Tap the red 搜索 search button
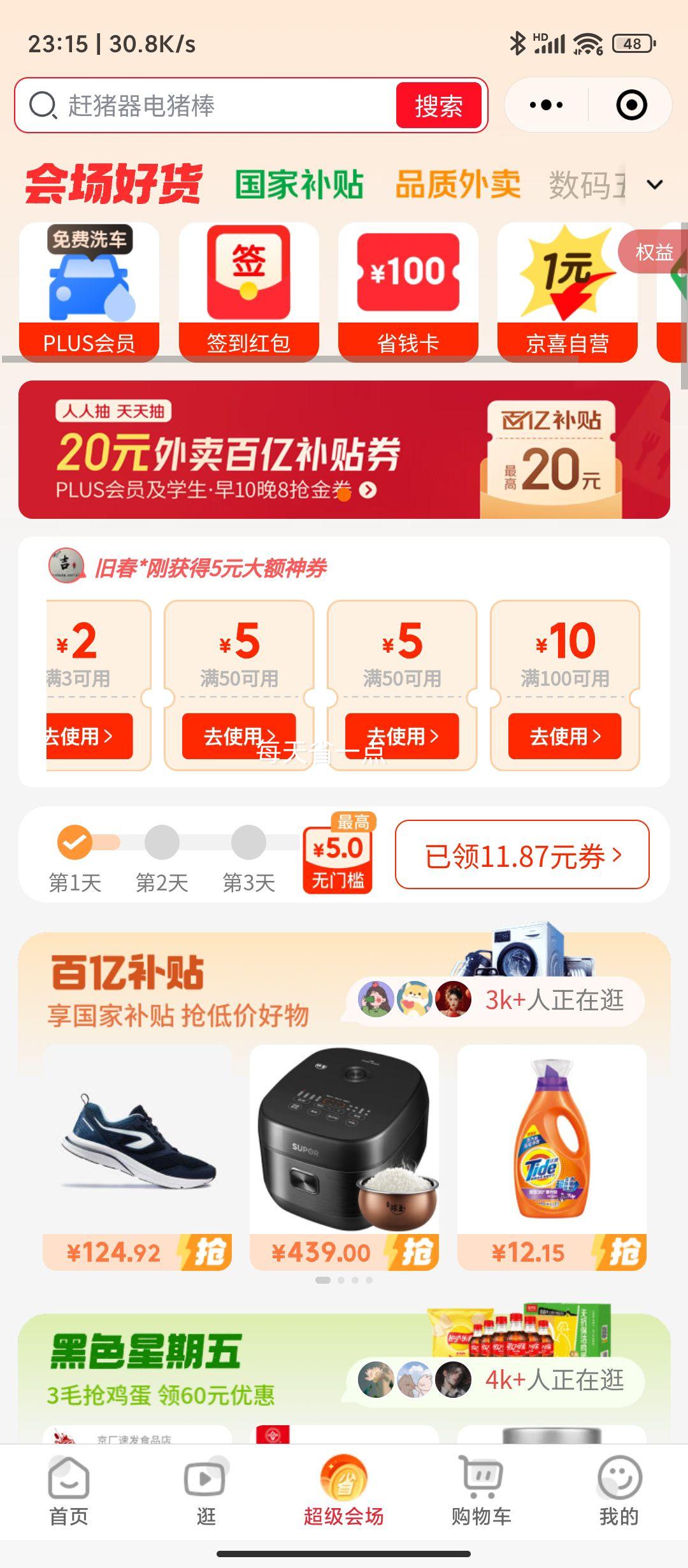The image size is (688, 1568). coord(438,106)
